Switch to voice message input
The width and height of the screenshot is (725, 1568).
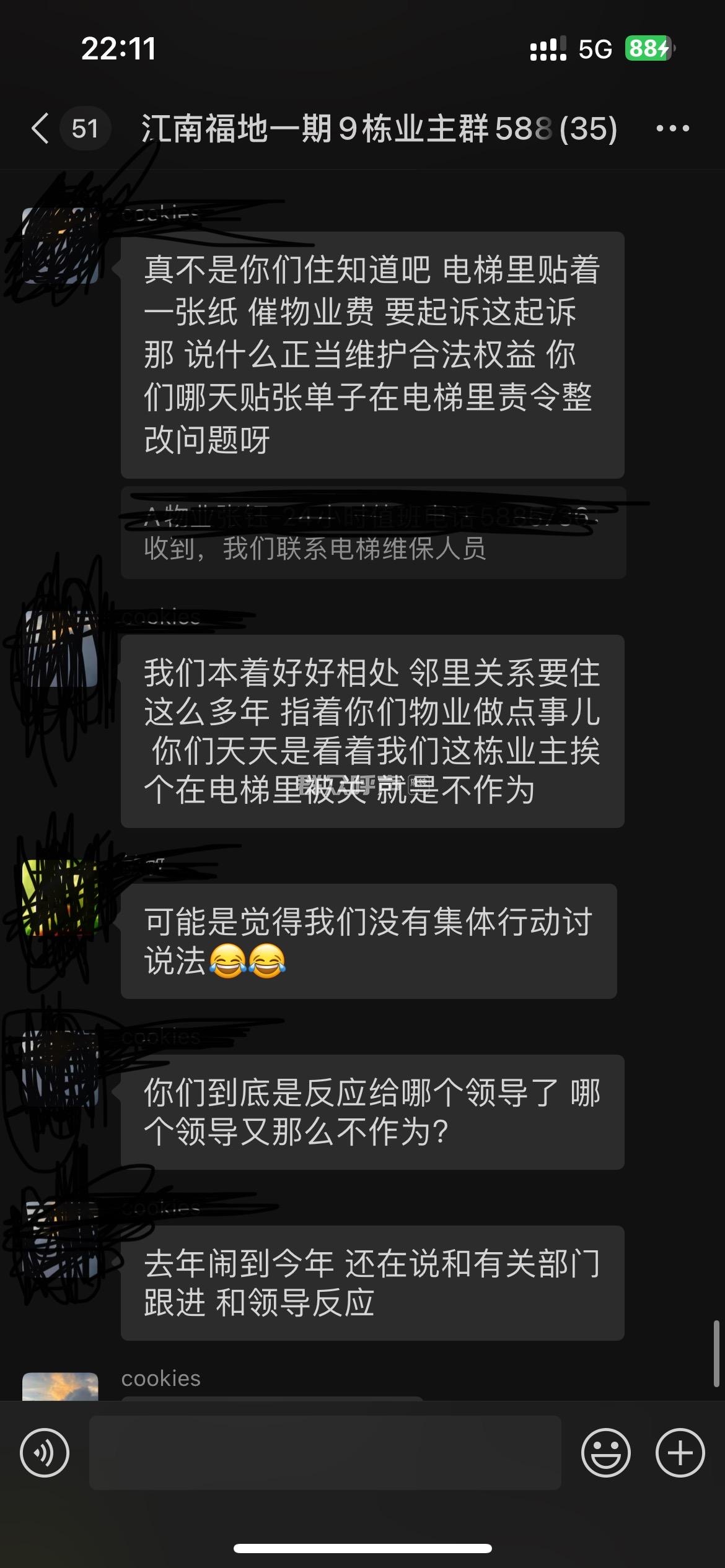point(45,1452)
